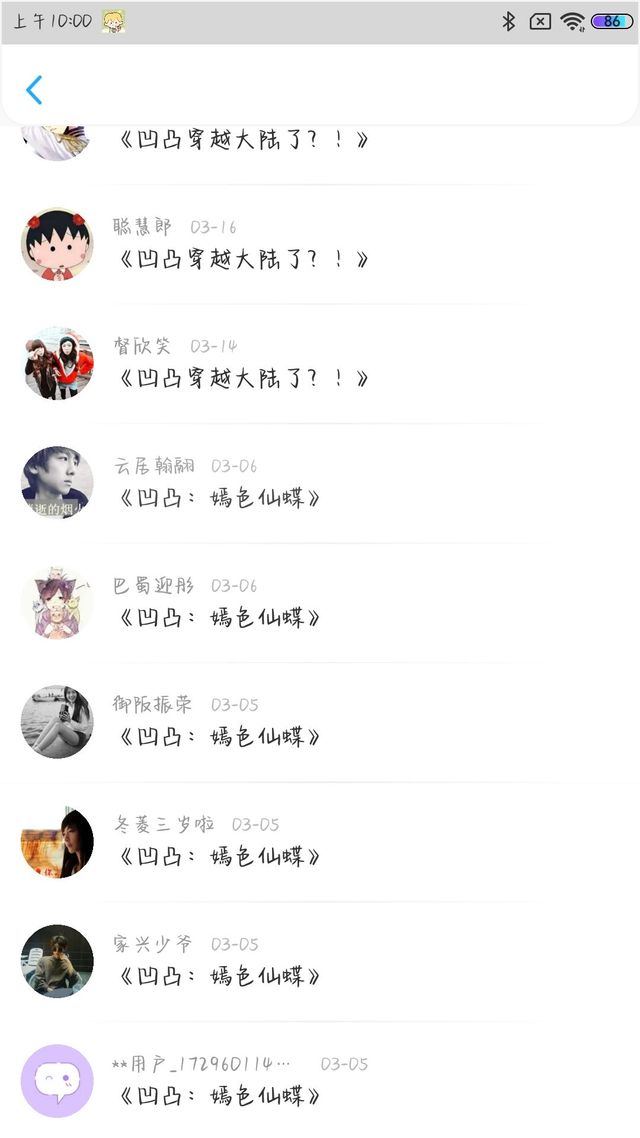Open the entry from 巴蜀迎彤

(320, 603)
